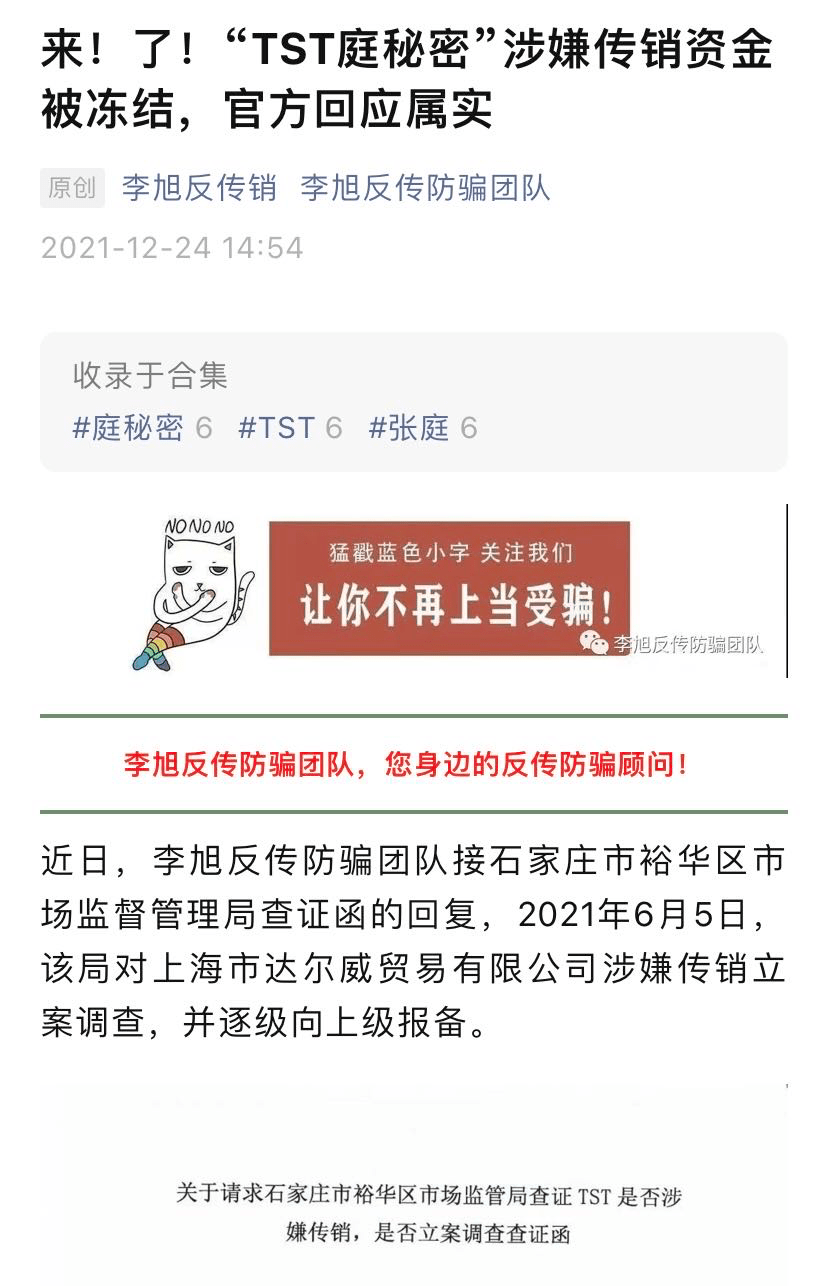This screenshot has width=828, height=1286.
Task: Open the #TST collection tag
Action: (277, 428)
